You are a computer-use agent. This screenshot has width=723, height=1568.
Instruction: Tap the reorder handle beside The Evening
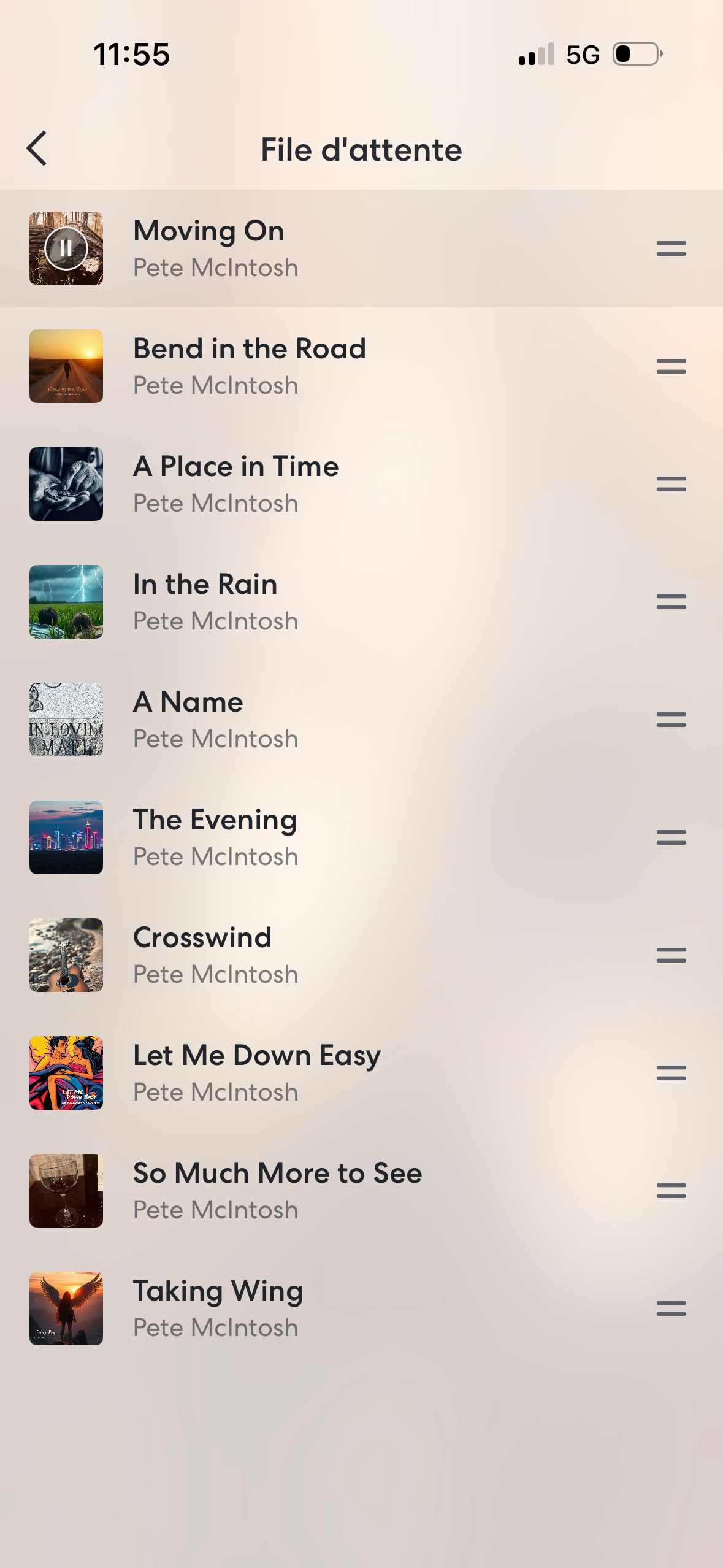672,837
